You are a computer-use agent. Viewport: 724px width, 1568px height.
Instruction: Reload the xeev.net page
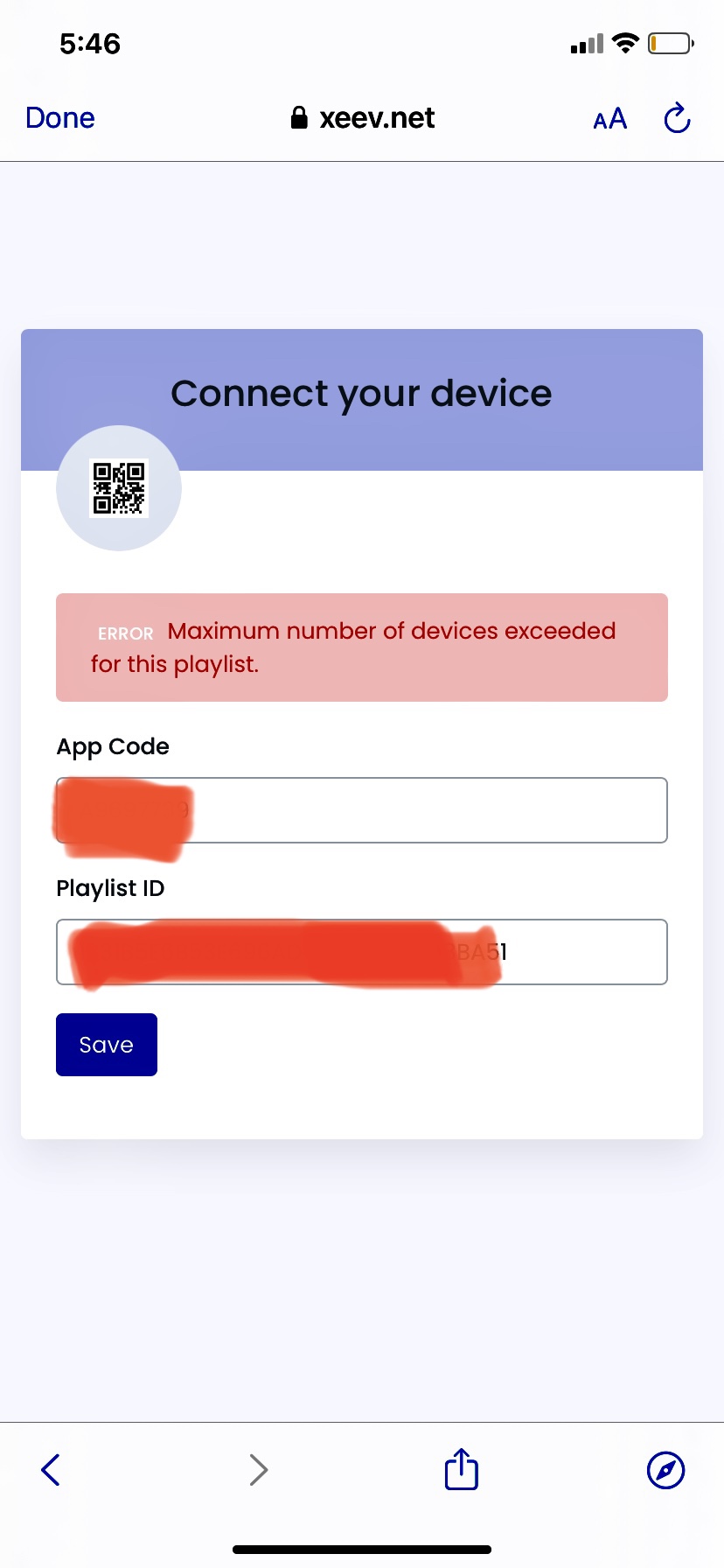click(678, 118)
